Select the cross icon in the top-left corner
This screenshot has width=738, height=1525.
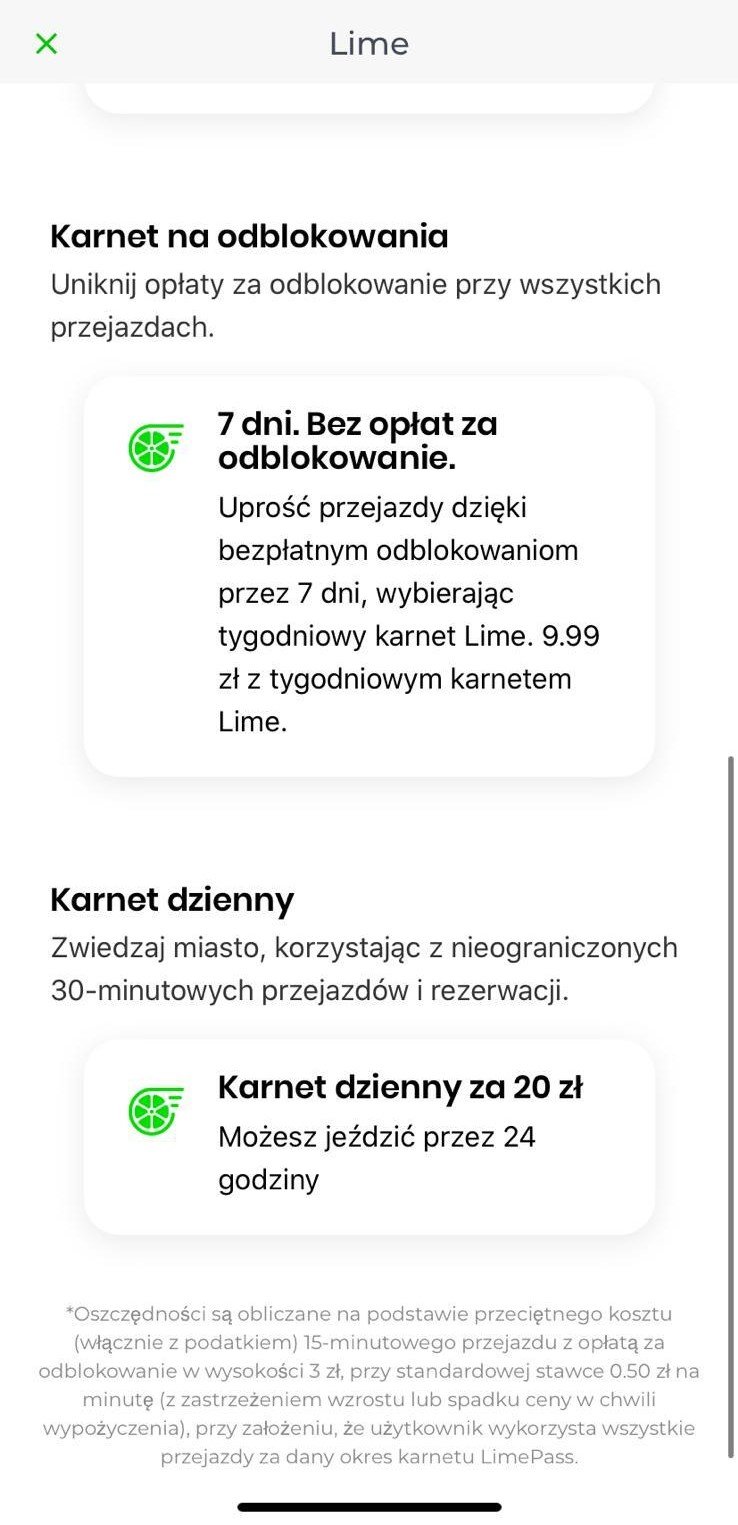pyautogui.click(x=45, y=43)
